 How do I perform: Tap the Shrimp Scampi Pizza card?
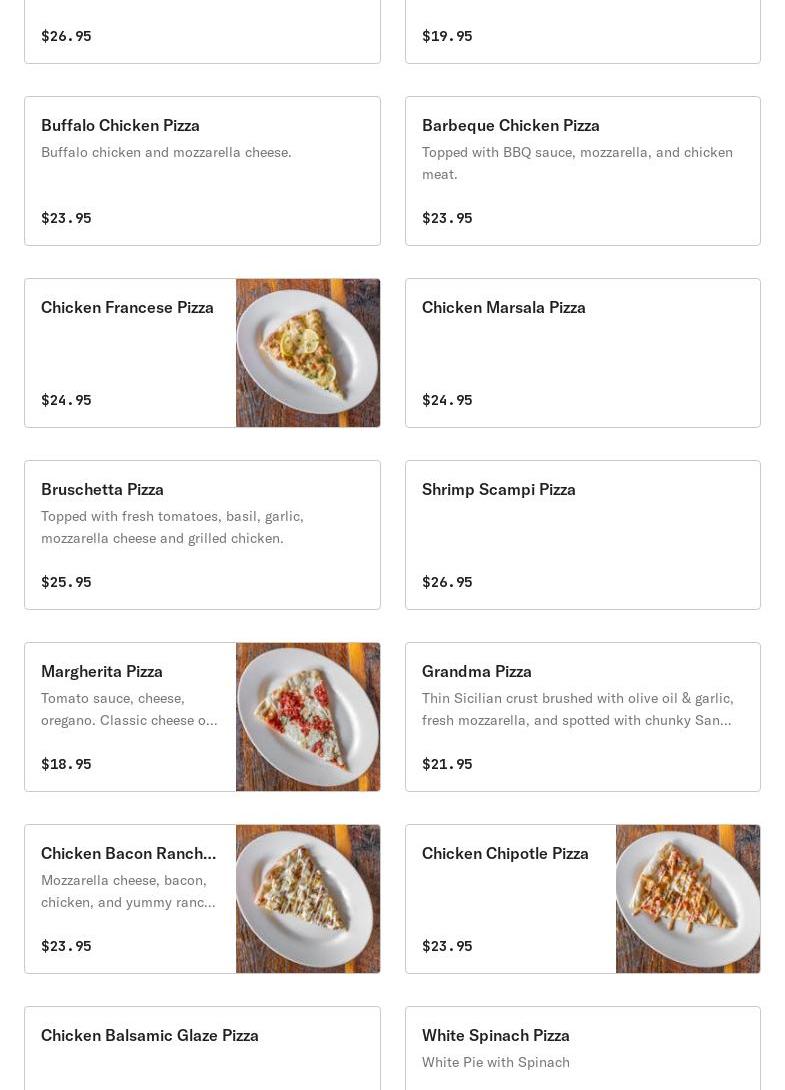582,535
